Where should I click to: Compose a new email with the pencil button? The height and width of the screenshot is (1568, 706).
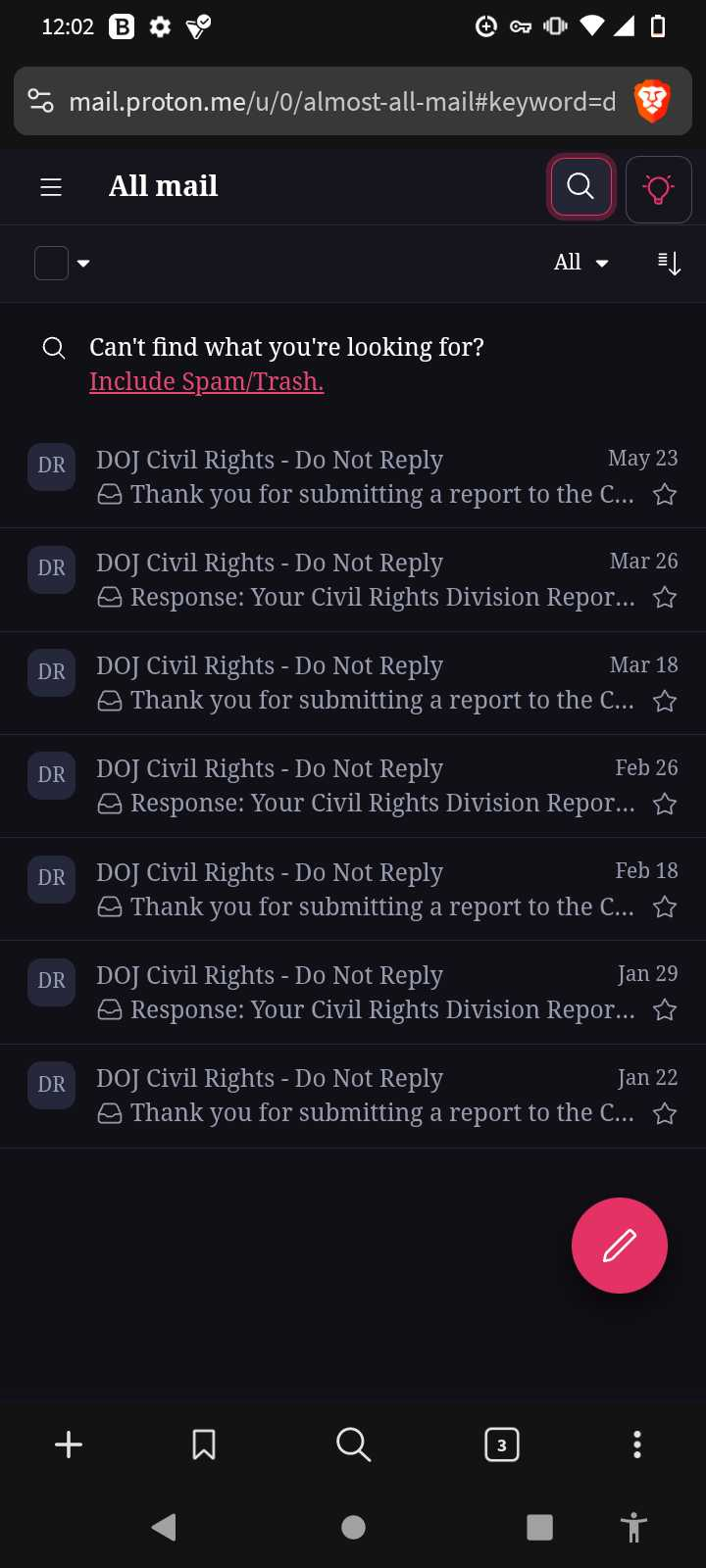620,1246
